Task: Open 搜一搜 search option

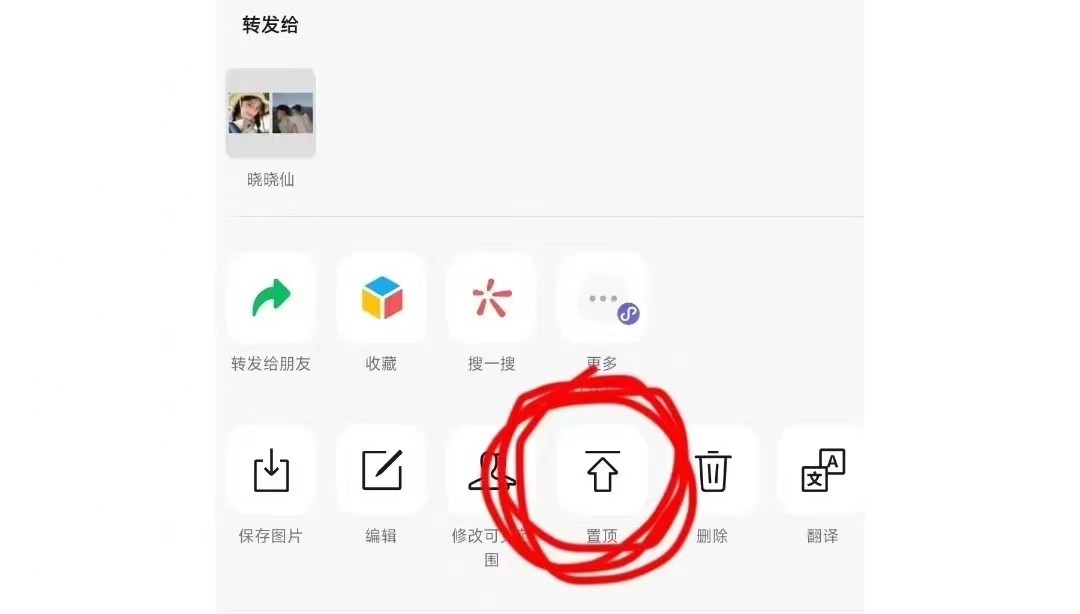Action: (491, 298)
